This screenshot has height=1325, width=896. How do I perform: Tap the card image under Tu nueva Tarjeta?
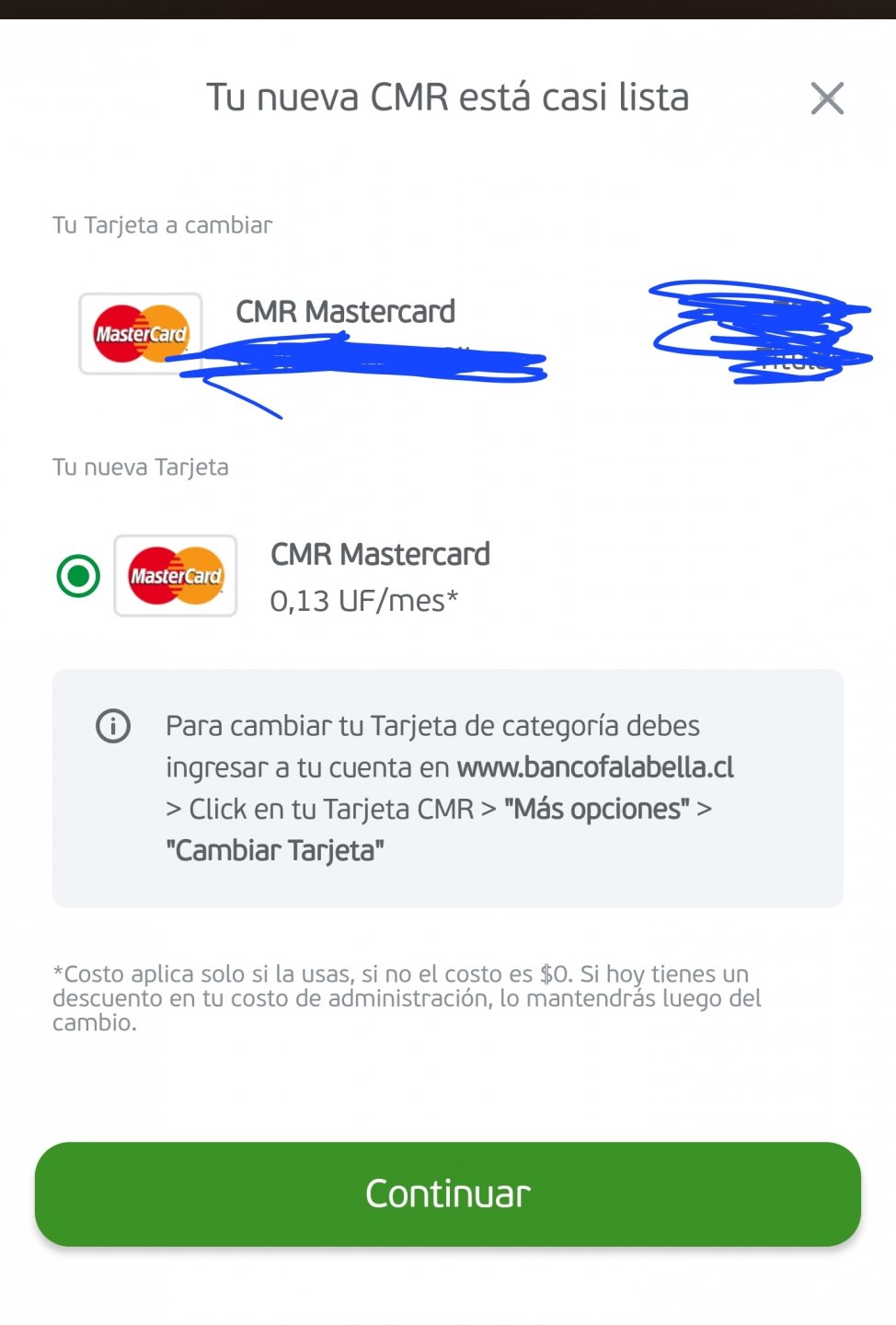[175, 577]
